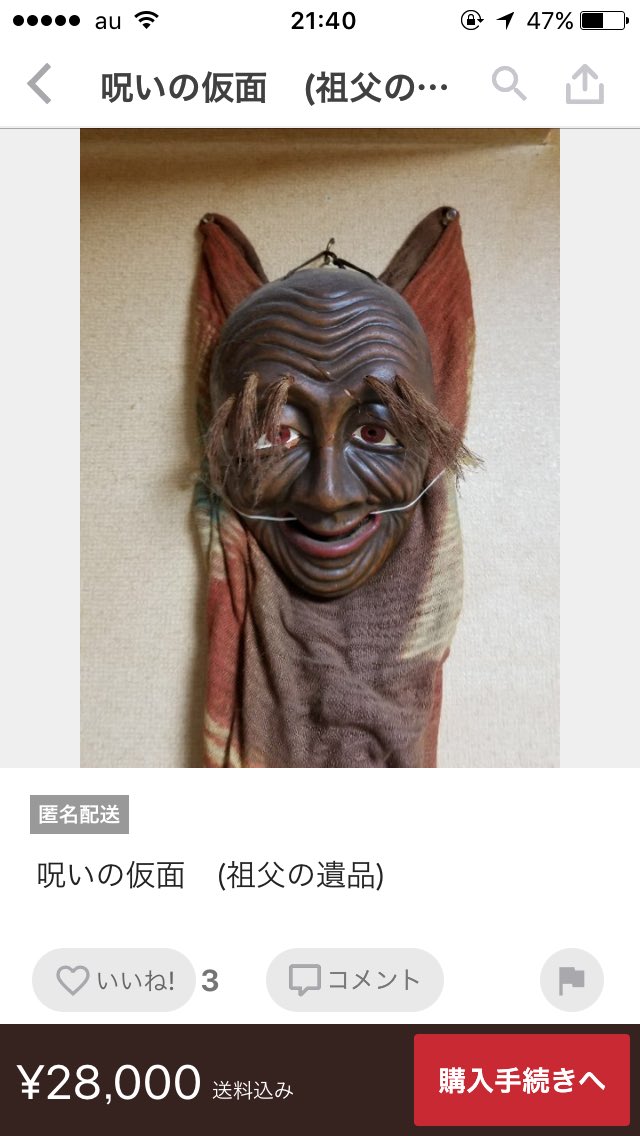Proceed to purchase with 購入手続きへ
This screenshot has height=1136, width=640.
pos(522,1080)
